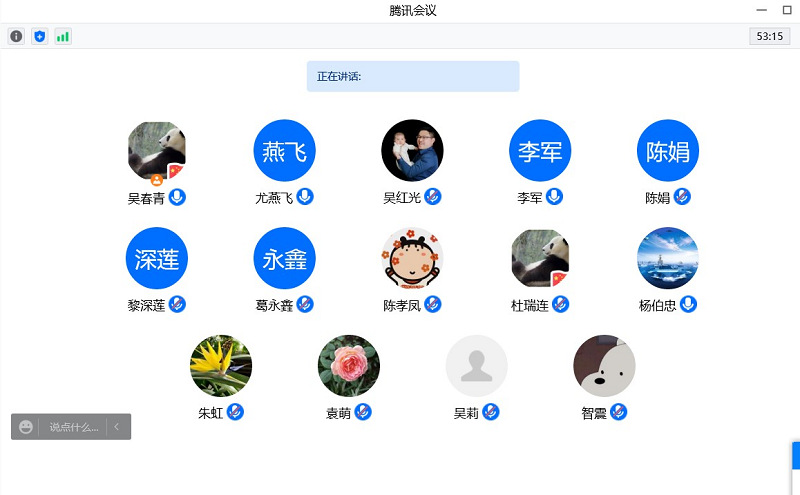Open the emoji reaction picker
800x495 pixels.
pos(26,427)
